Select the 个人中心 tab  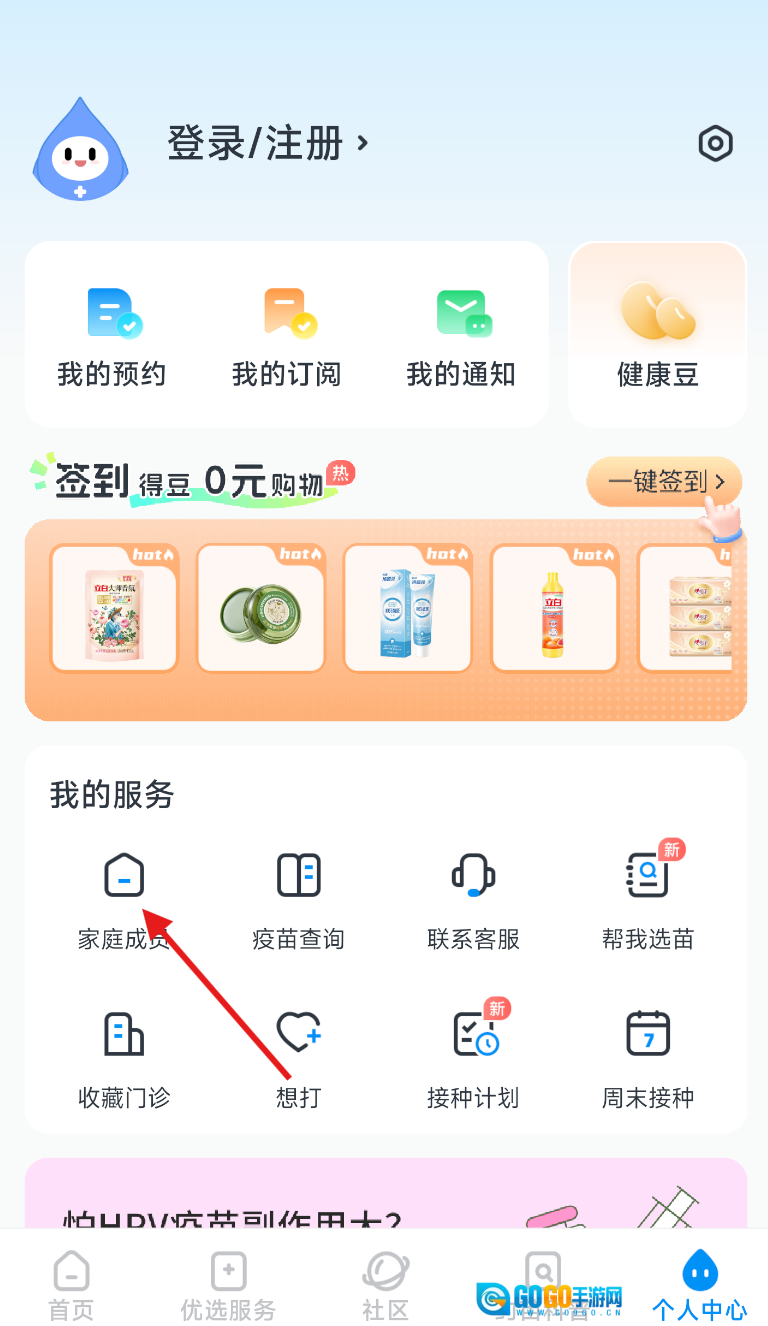pos(699,1285)
